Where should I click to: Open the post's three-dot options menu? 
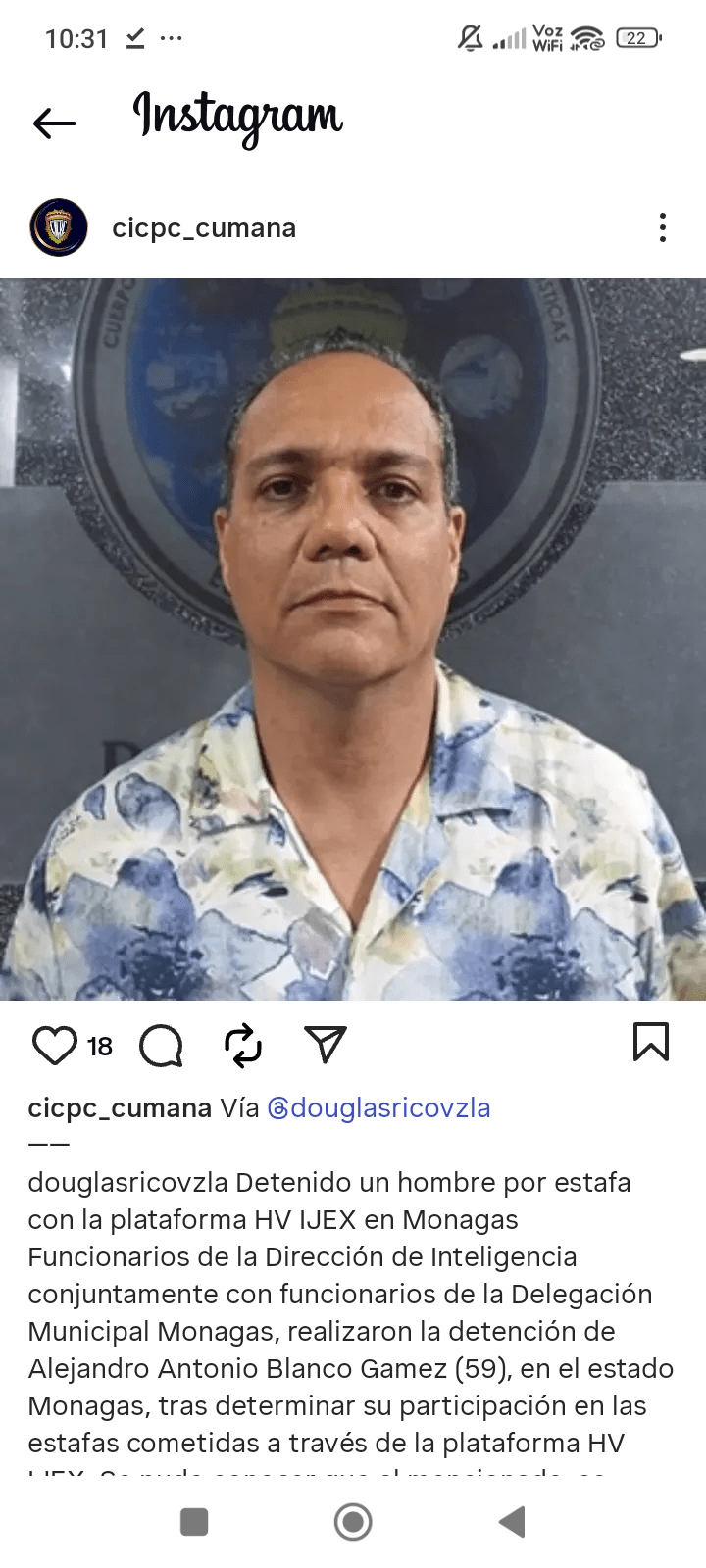coord(663,227)
